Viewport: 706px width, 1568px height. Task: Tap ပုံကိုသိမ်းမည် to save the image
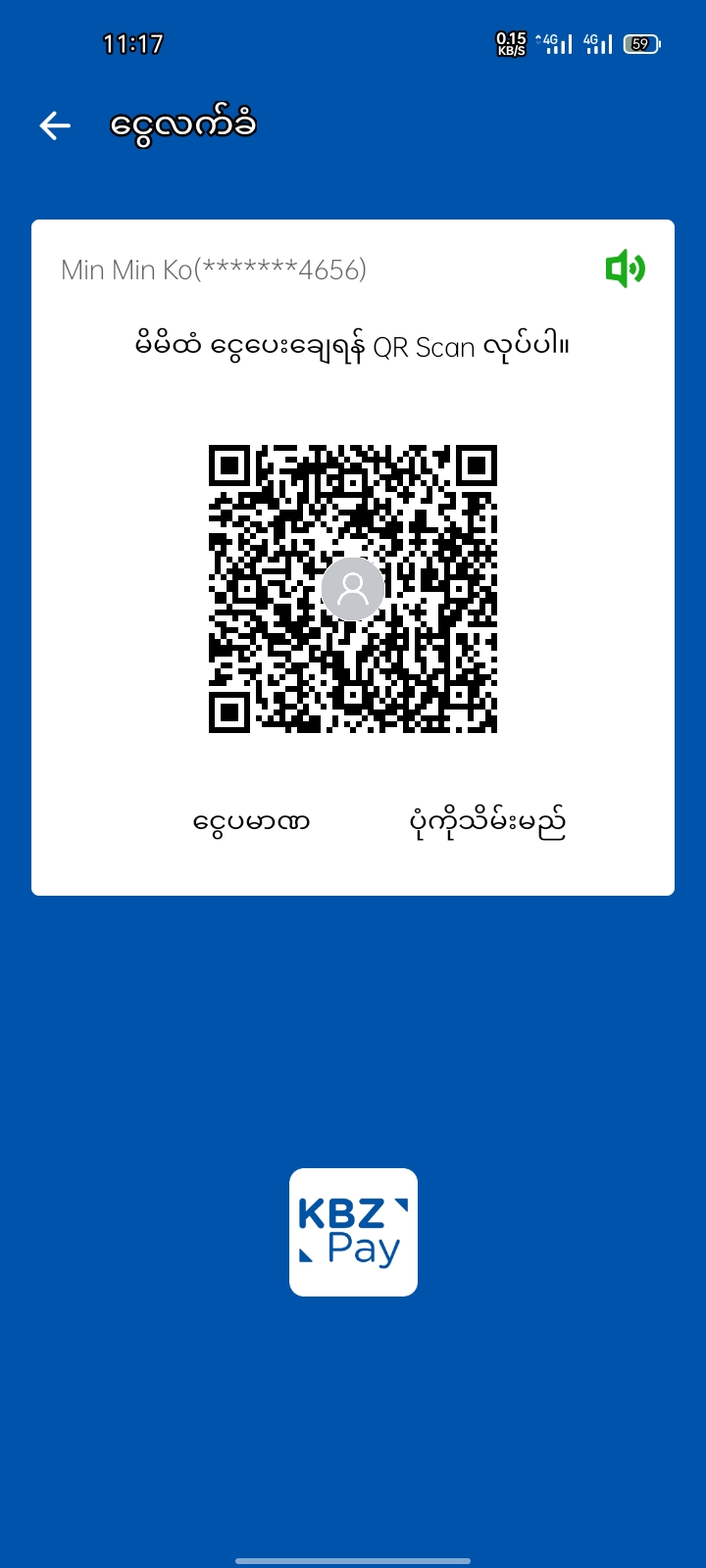pos(487,823)
